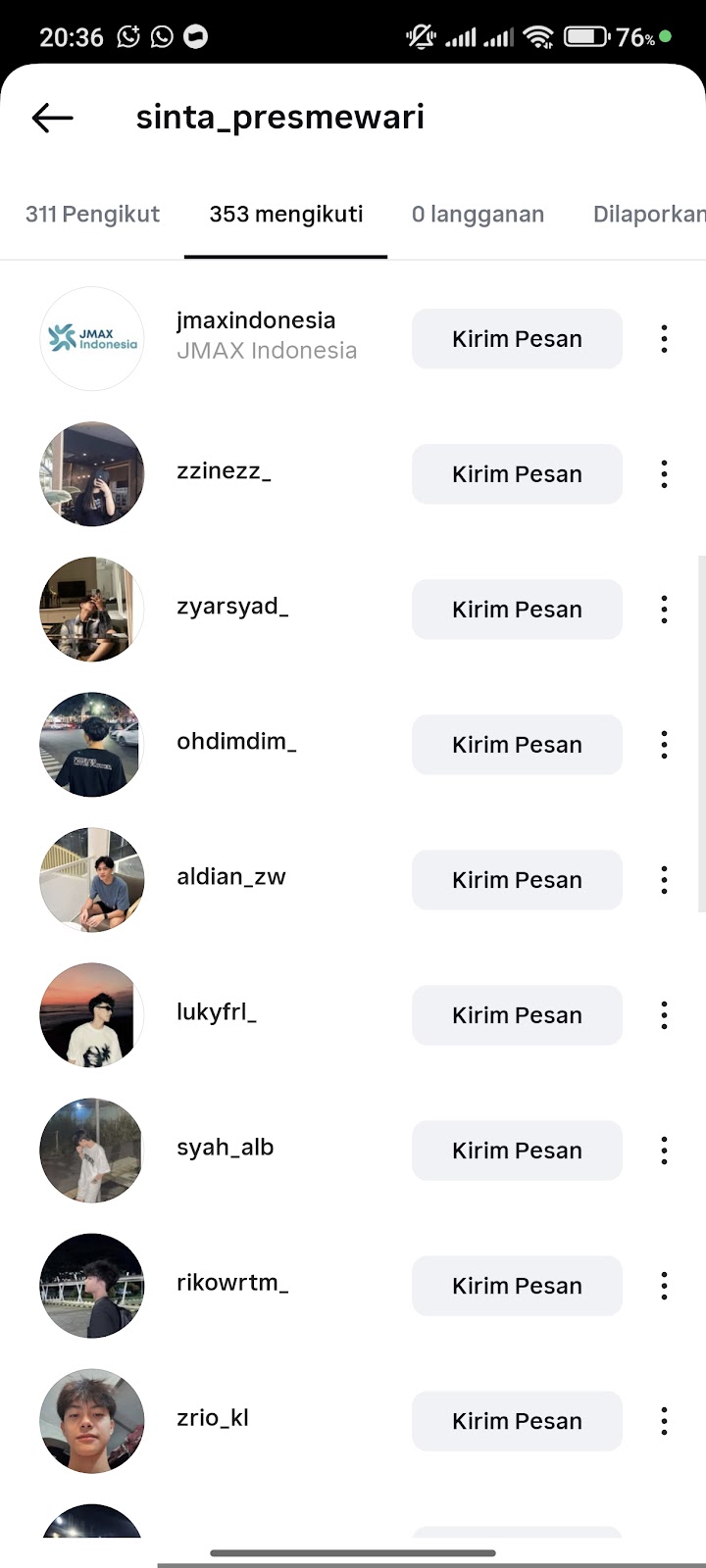Open more options for jmaxindonesia
706x1568 pixels.
(664, 339)
